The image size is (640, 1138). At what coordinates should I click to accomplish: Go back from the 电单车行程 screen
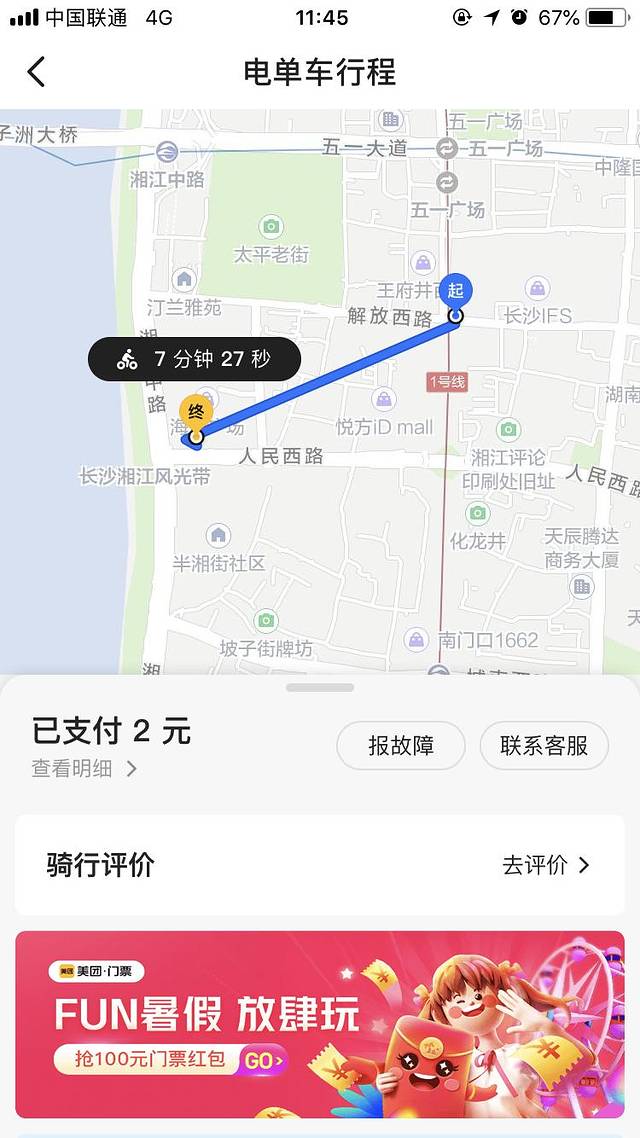(37, 72)
